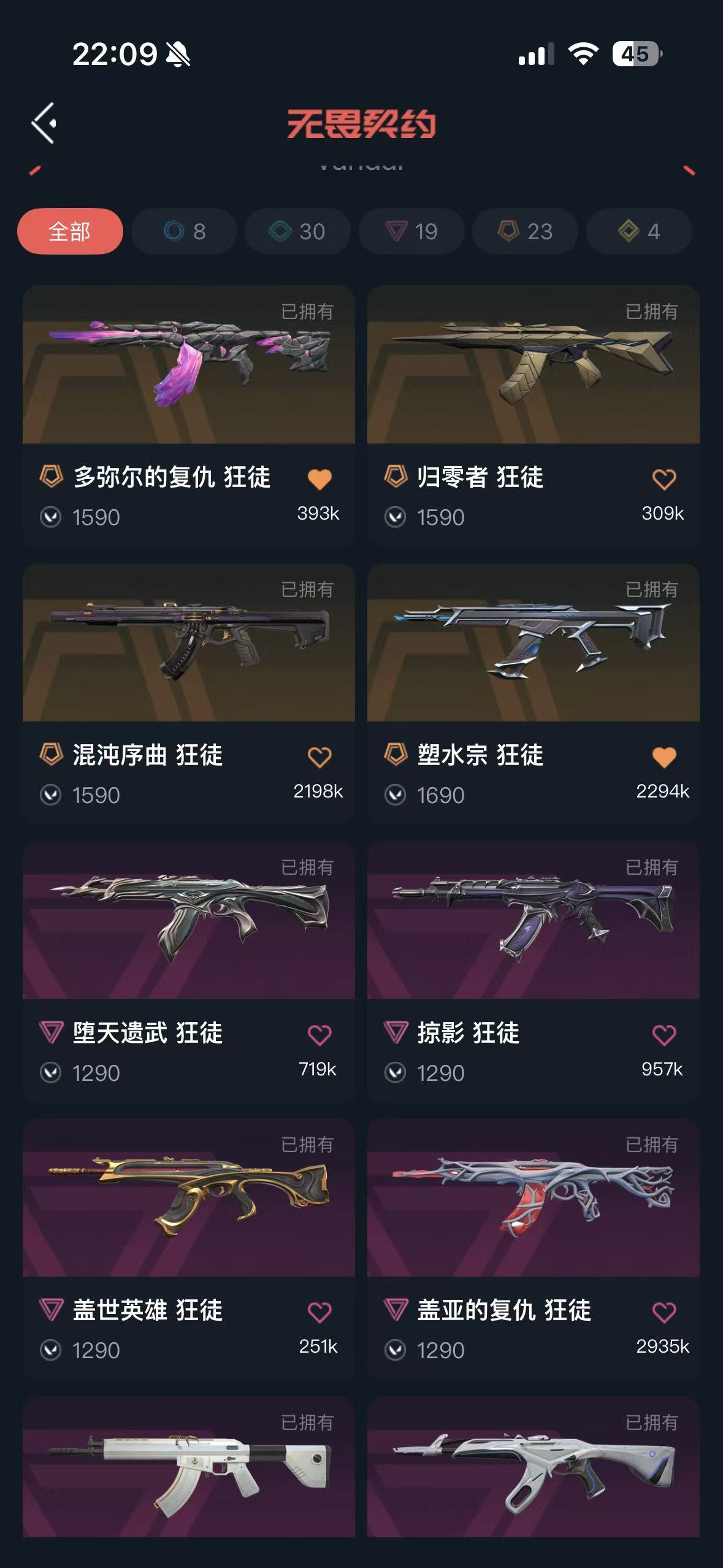Filter skins by the pink tier showing 19
The width and height of the screenshot is (723, 1568).
pyautogui.click(x=411, y=231)
